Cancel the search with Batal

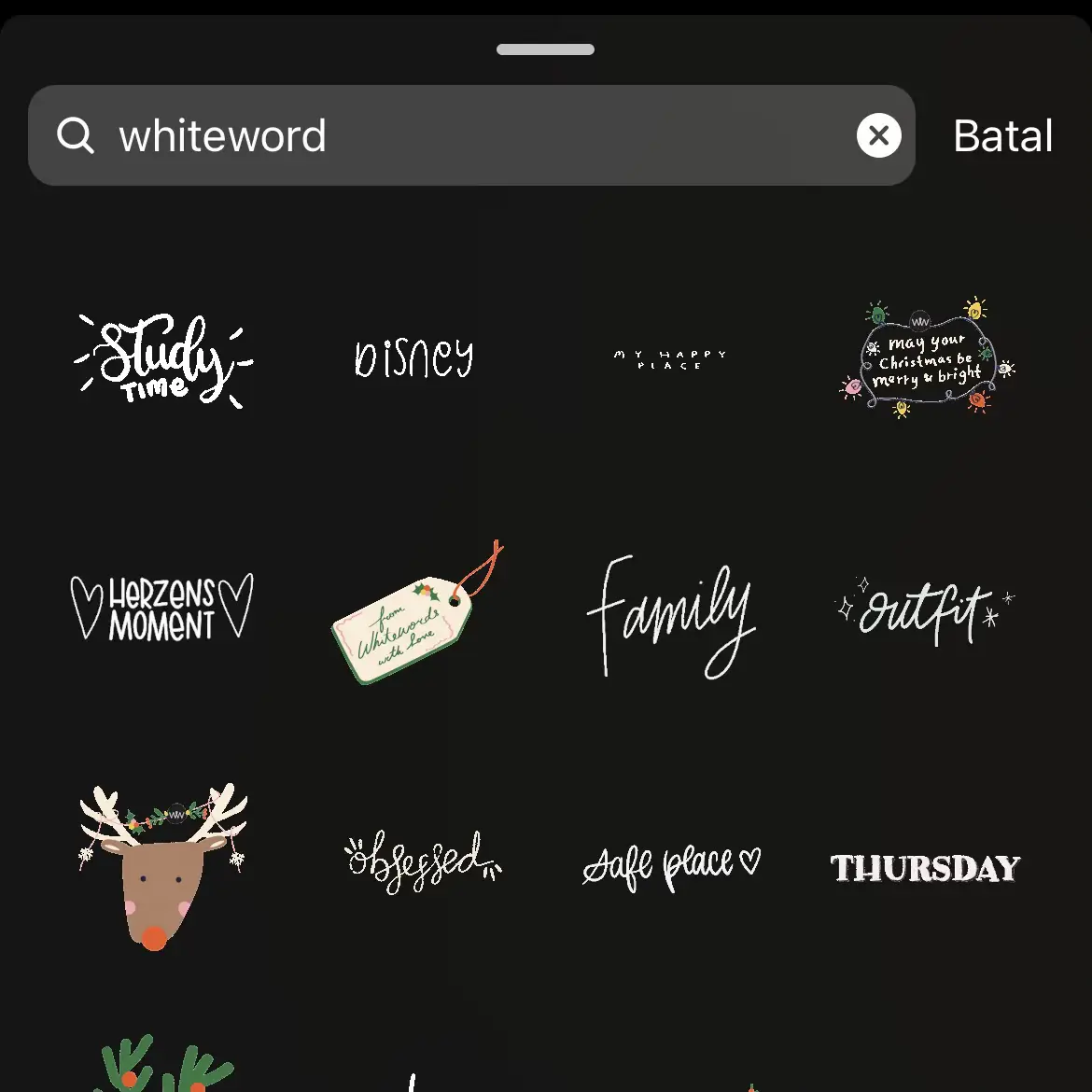(x=1002, y=136)
